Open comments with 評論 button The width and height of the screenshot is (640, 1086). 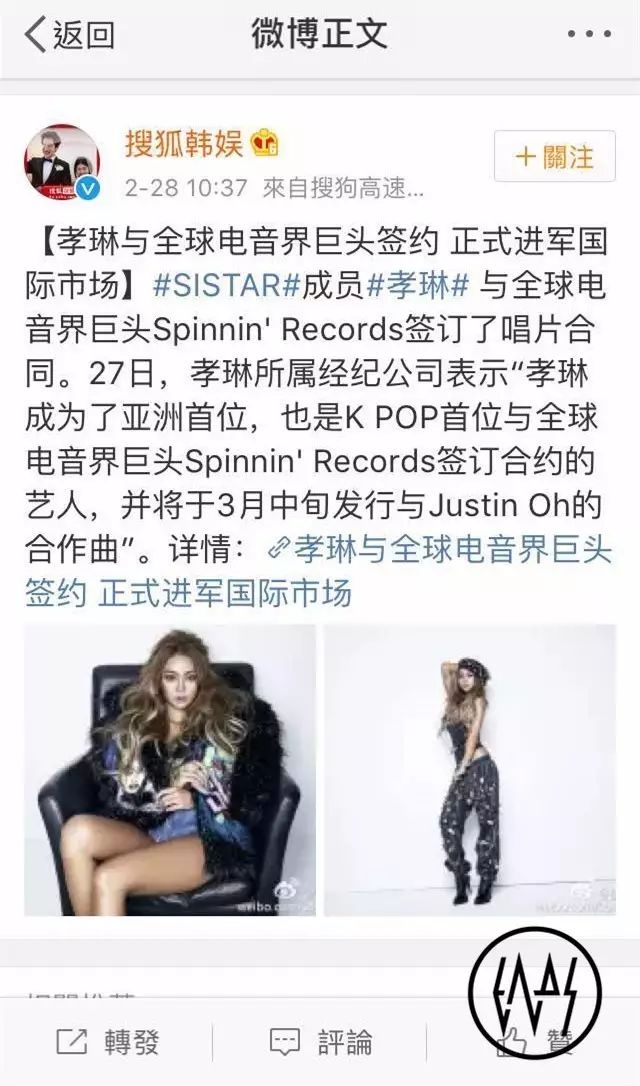320,1042
